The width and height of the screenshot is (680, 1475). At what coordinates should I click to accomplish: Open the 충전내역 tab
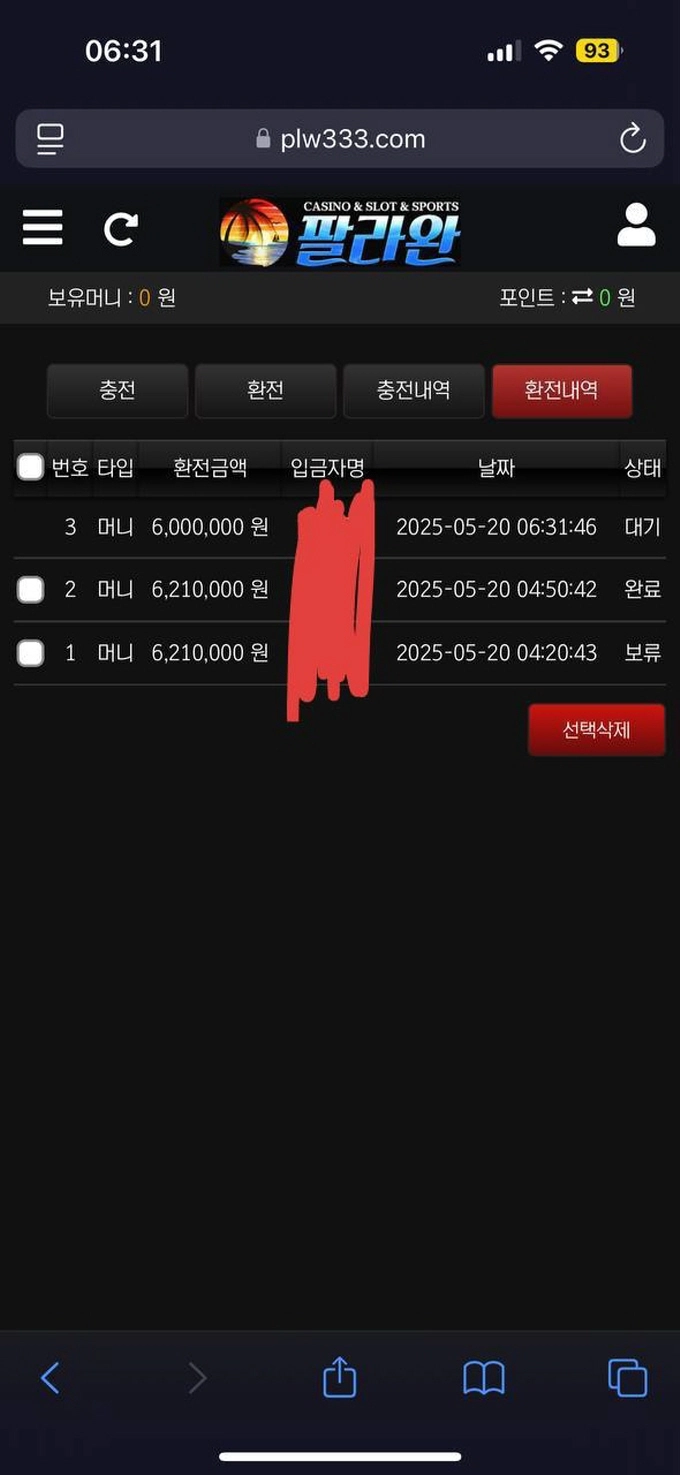click(x=413, y=390)
